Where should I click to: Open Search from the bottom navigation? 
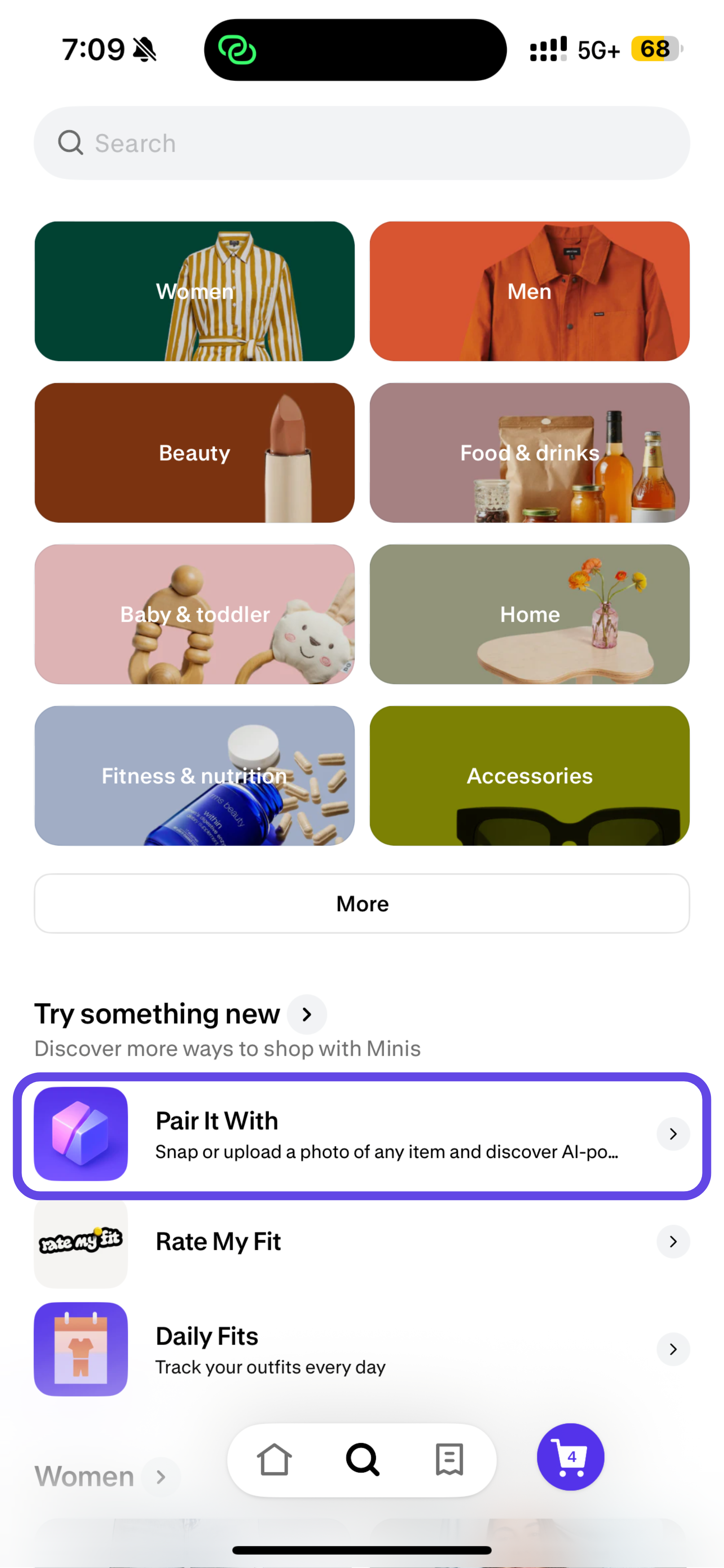point(362,1459)
